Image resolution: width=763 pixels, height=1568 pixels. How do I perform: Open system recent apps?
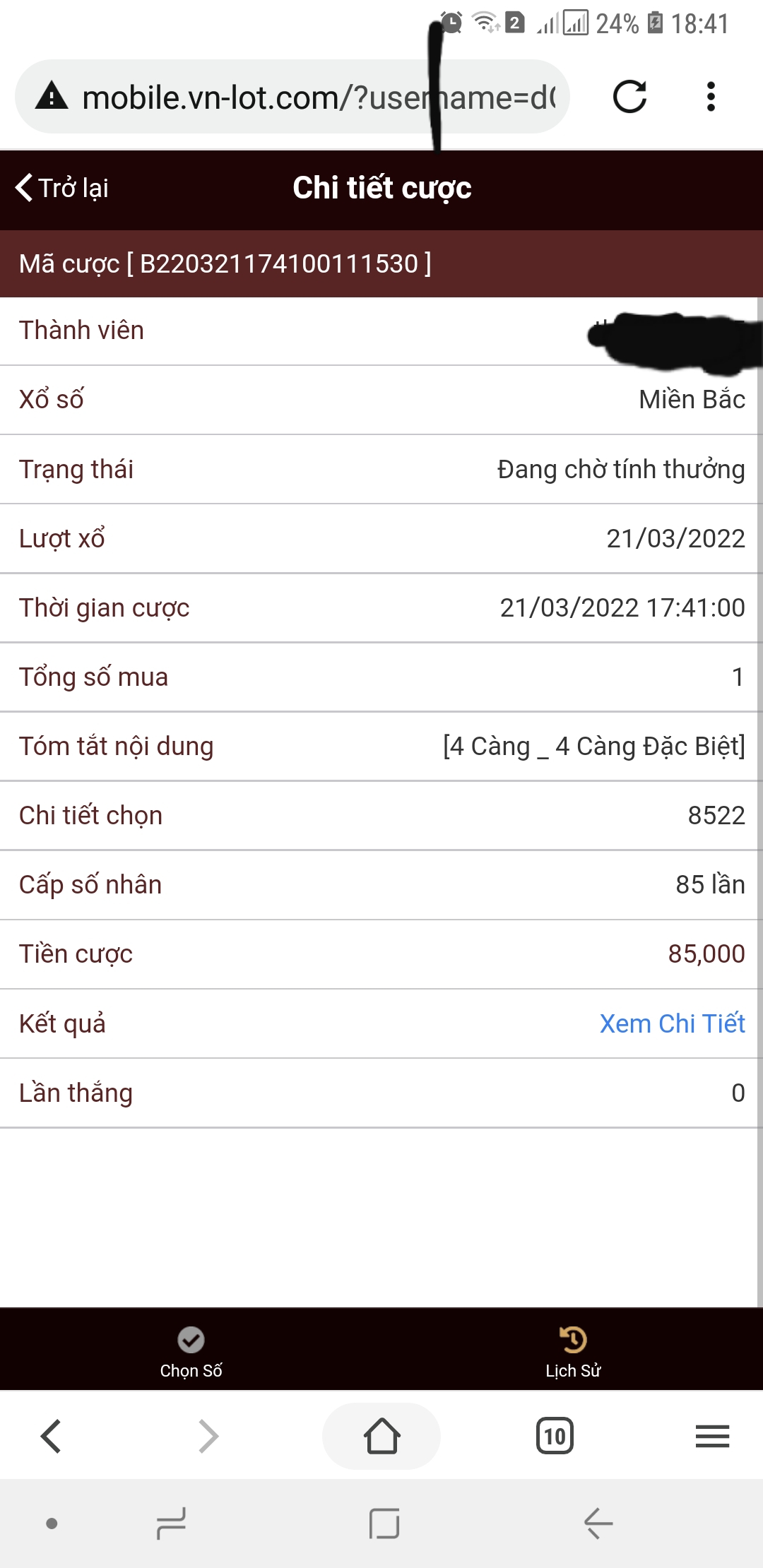[x=171, y=1524]
